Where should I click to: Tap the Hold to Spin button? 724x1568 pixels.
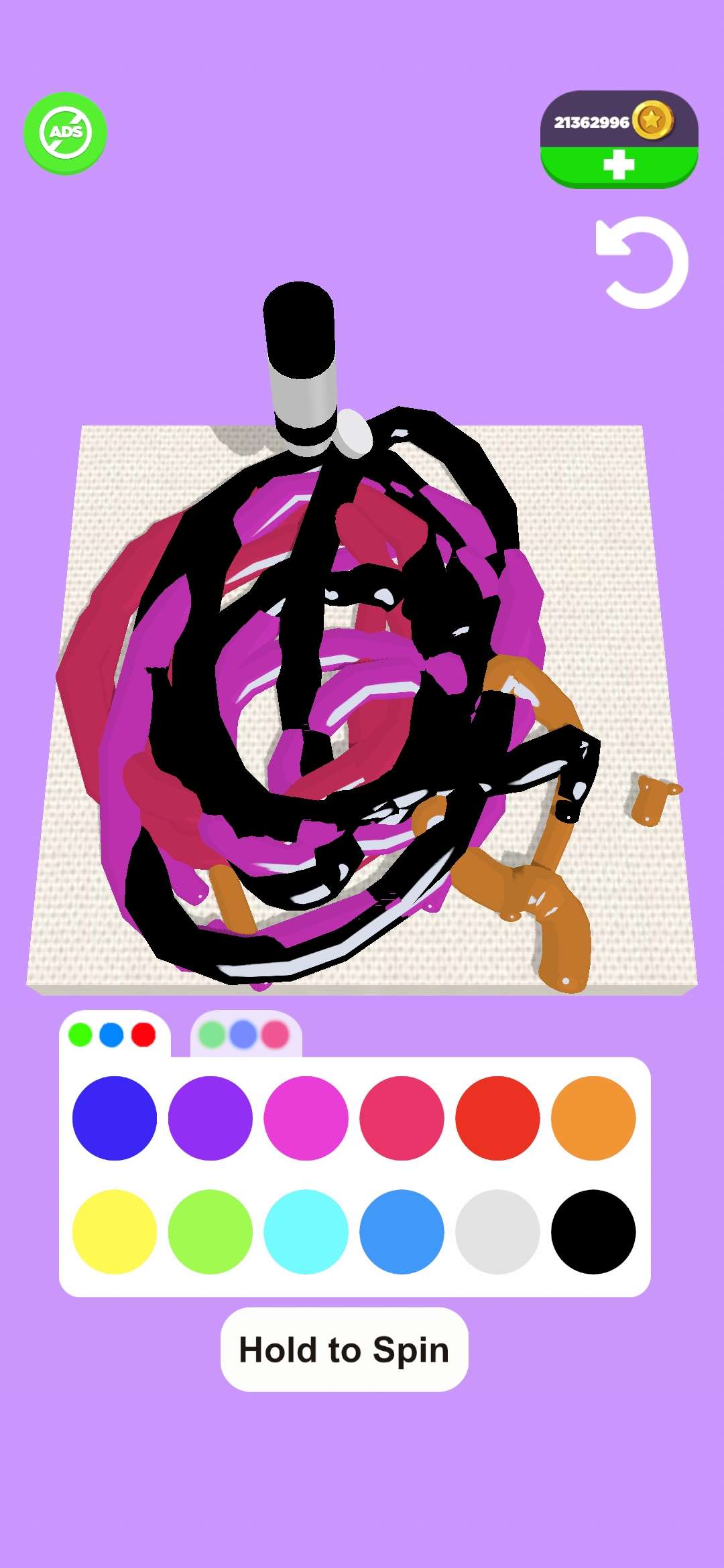click(344, 1350)
